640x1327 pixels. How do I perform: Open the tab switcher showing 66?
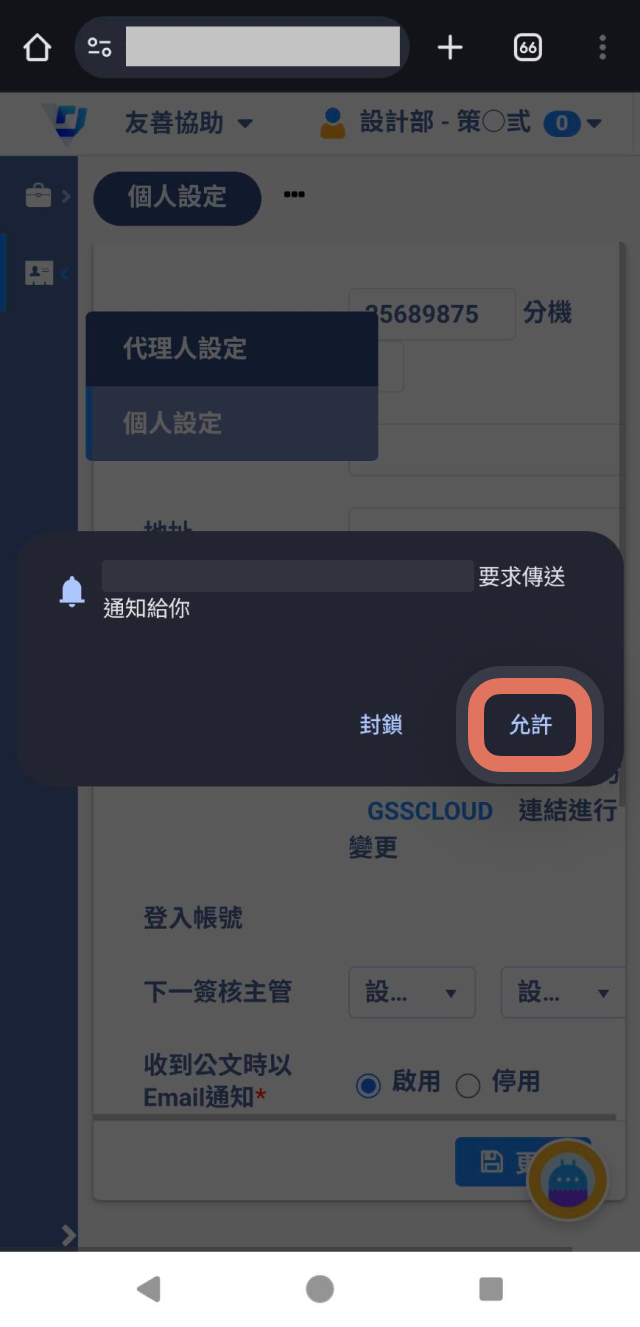(x=527, y=47)
